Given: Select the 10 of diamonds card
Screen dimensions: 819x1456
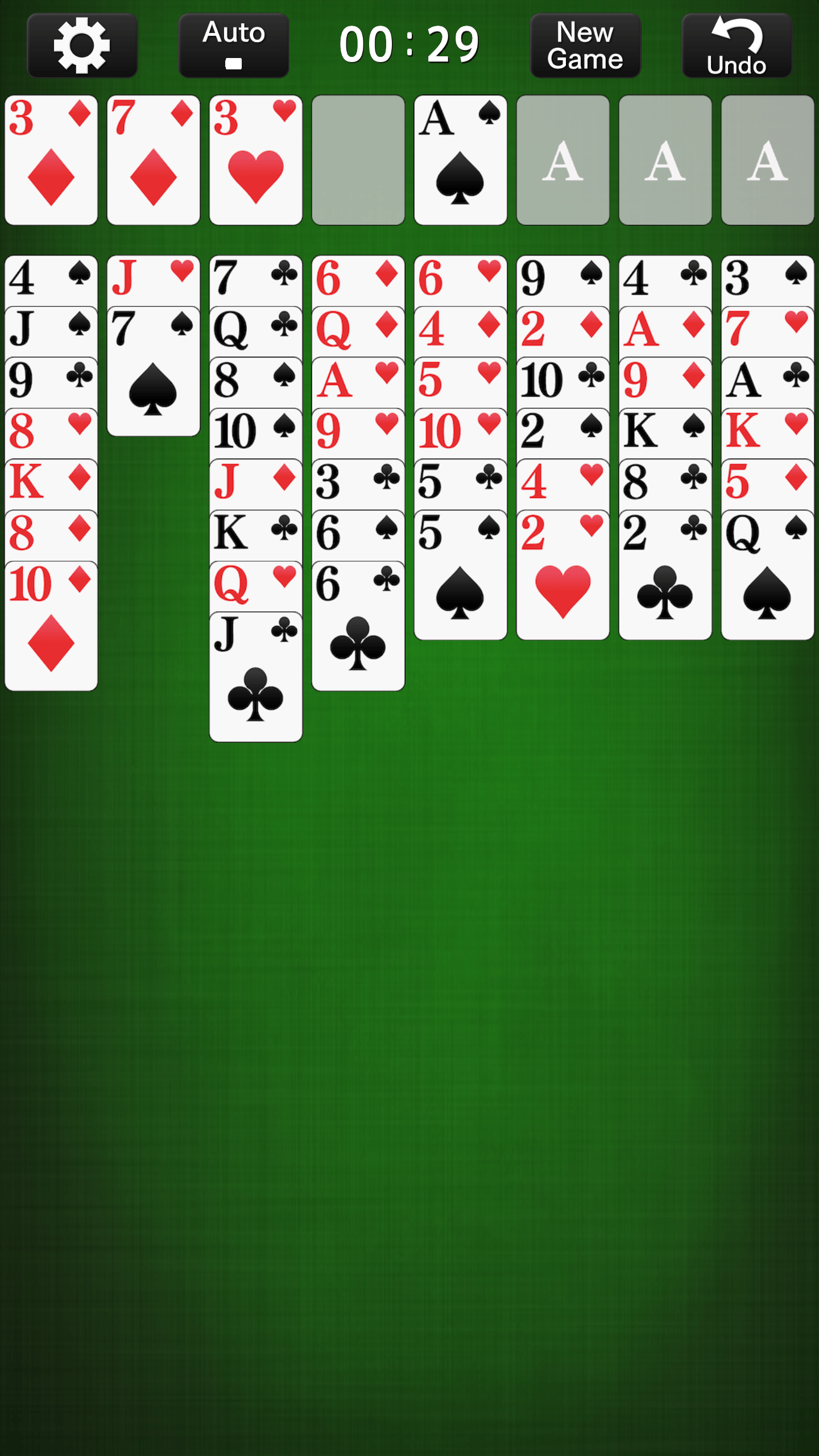Looking at the screenshot, I should click(x=51, y=626).
